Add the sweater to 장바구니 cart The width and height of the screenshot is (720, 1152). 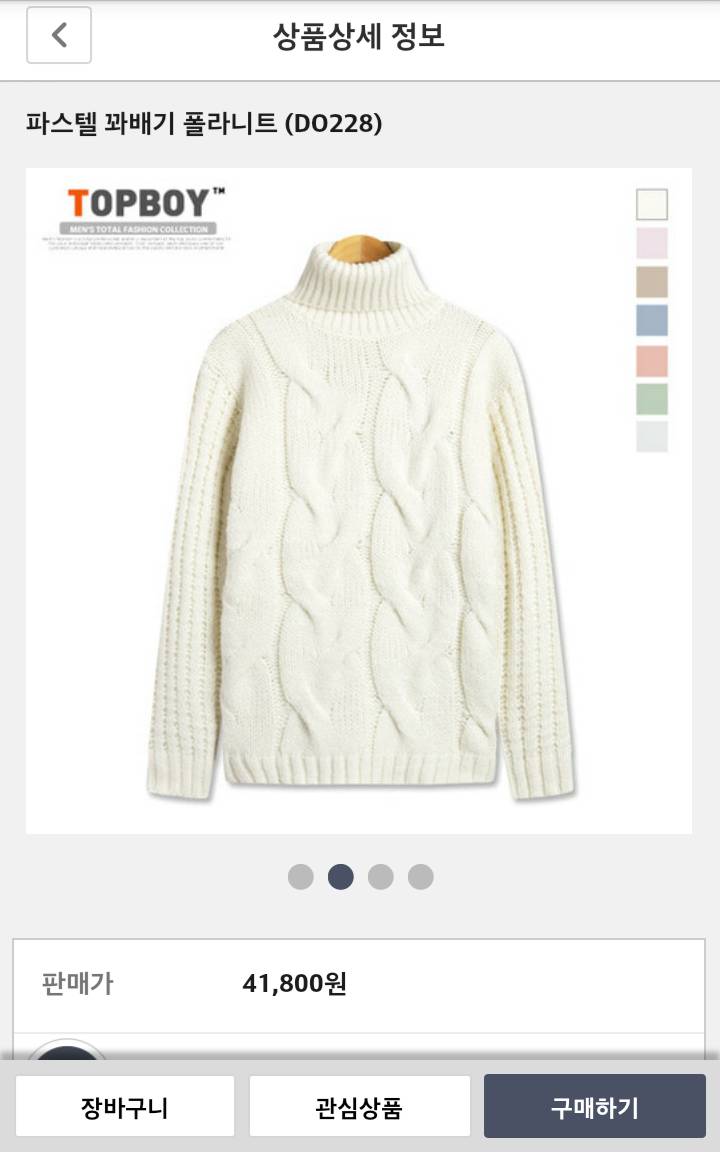[x=125, y=1106]
